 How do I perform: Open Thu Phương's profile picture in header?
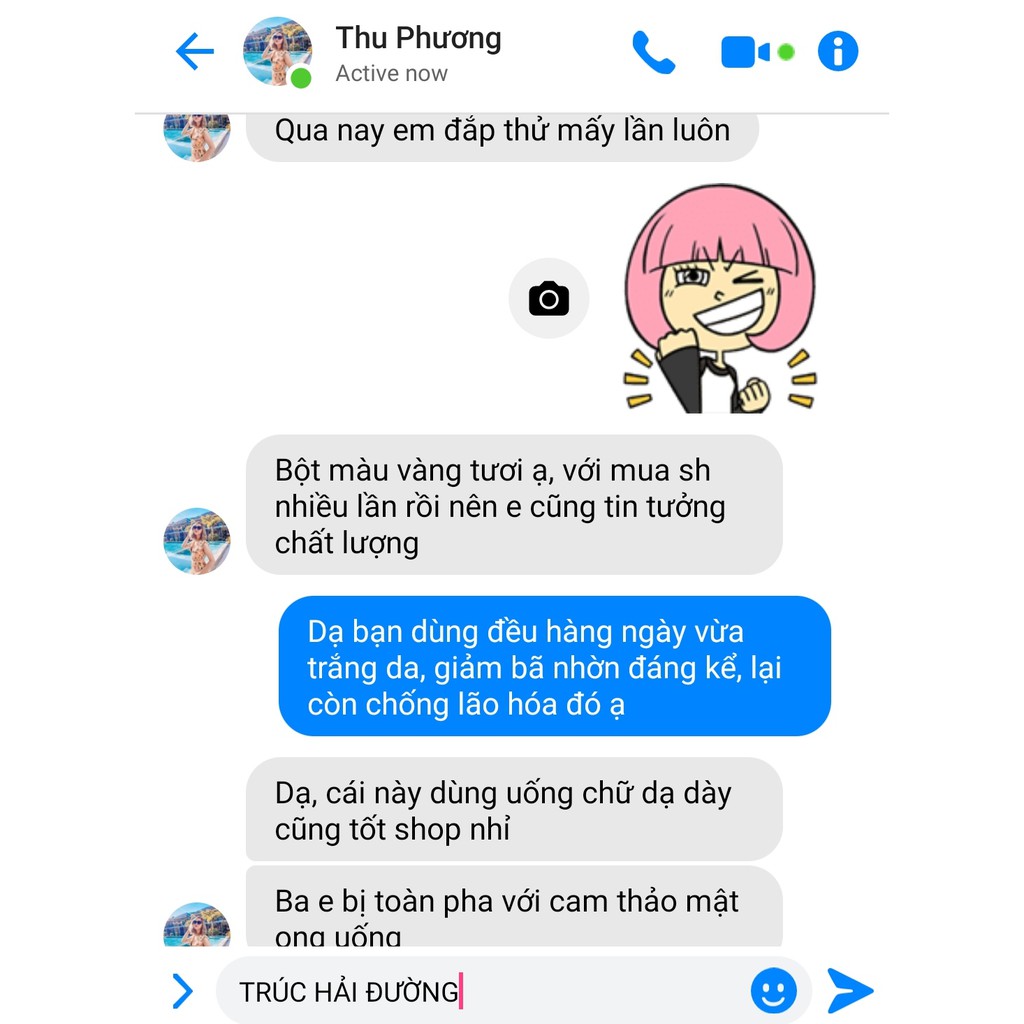[x=278, y=52]
